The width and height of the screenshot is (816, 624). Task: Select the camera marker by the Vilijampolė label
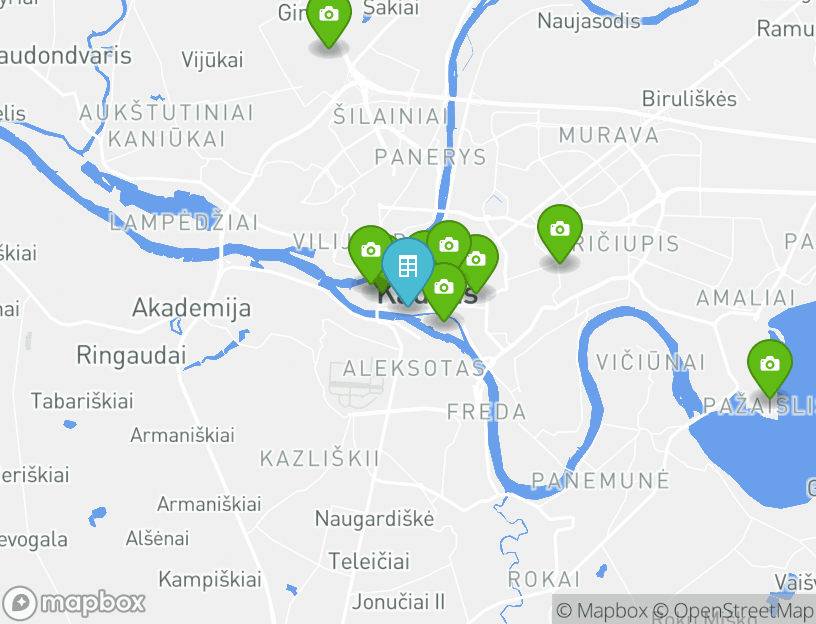pos(369,250)
